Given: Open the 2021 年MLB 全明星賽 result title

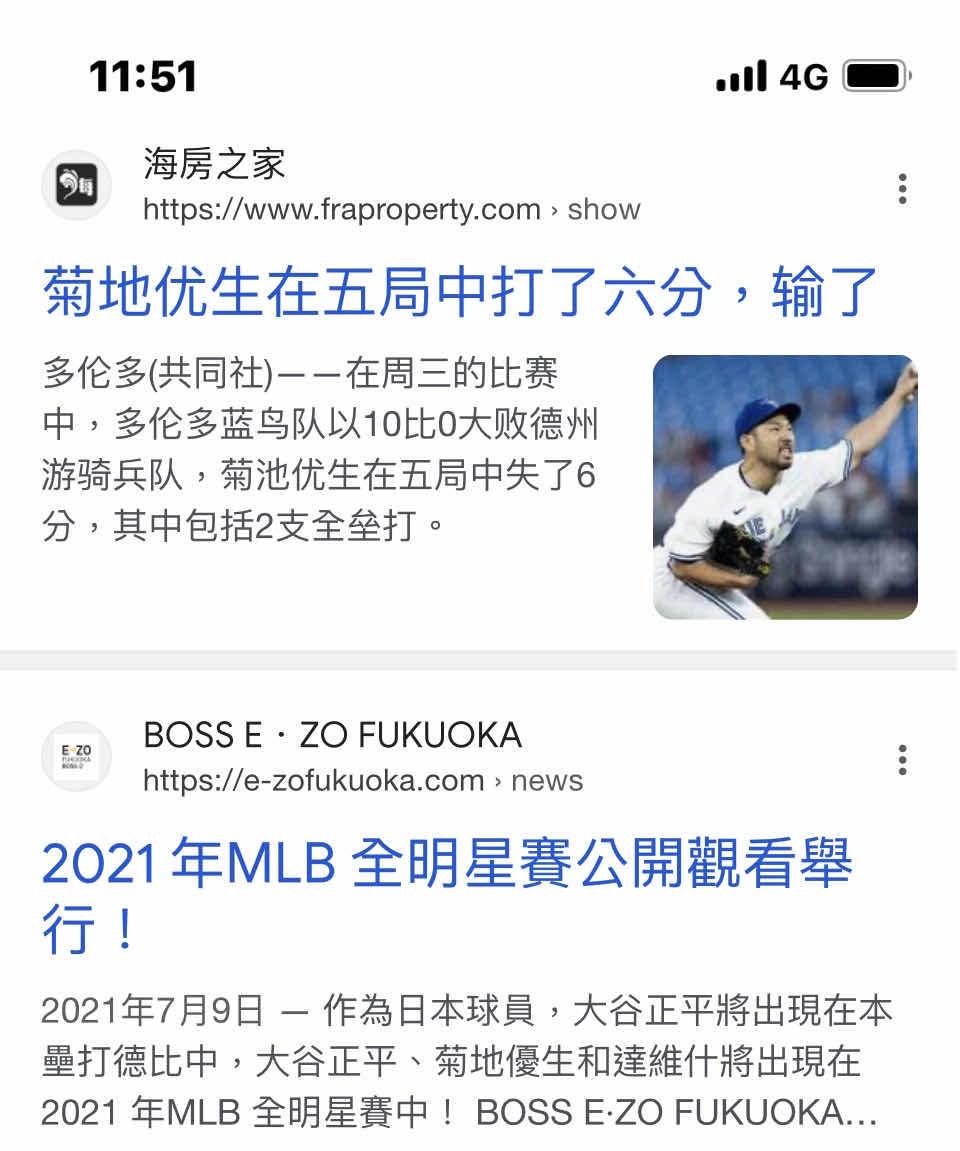Looking at the screenshot, I should 446,865.
